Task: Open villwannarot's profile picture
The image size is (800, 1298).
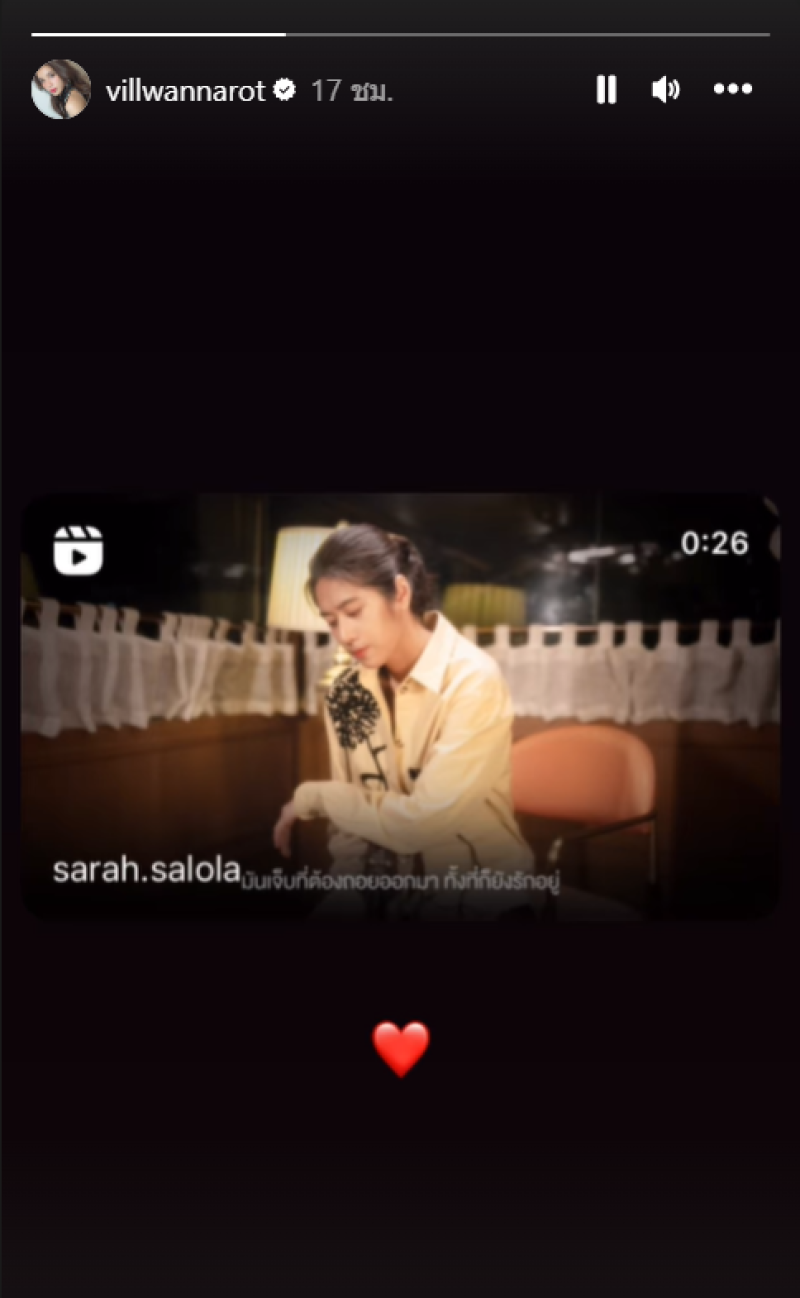Action: click(x=61, y=90)
